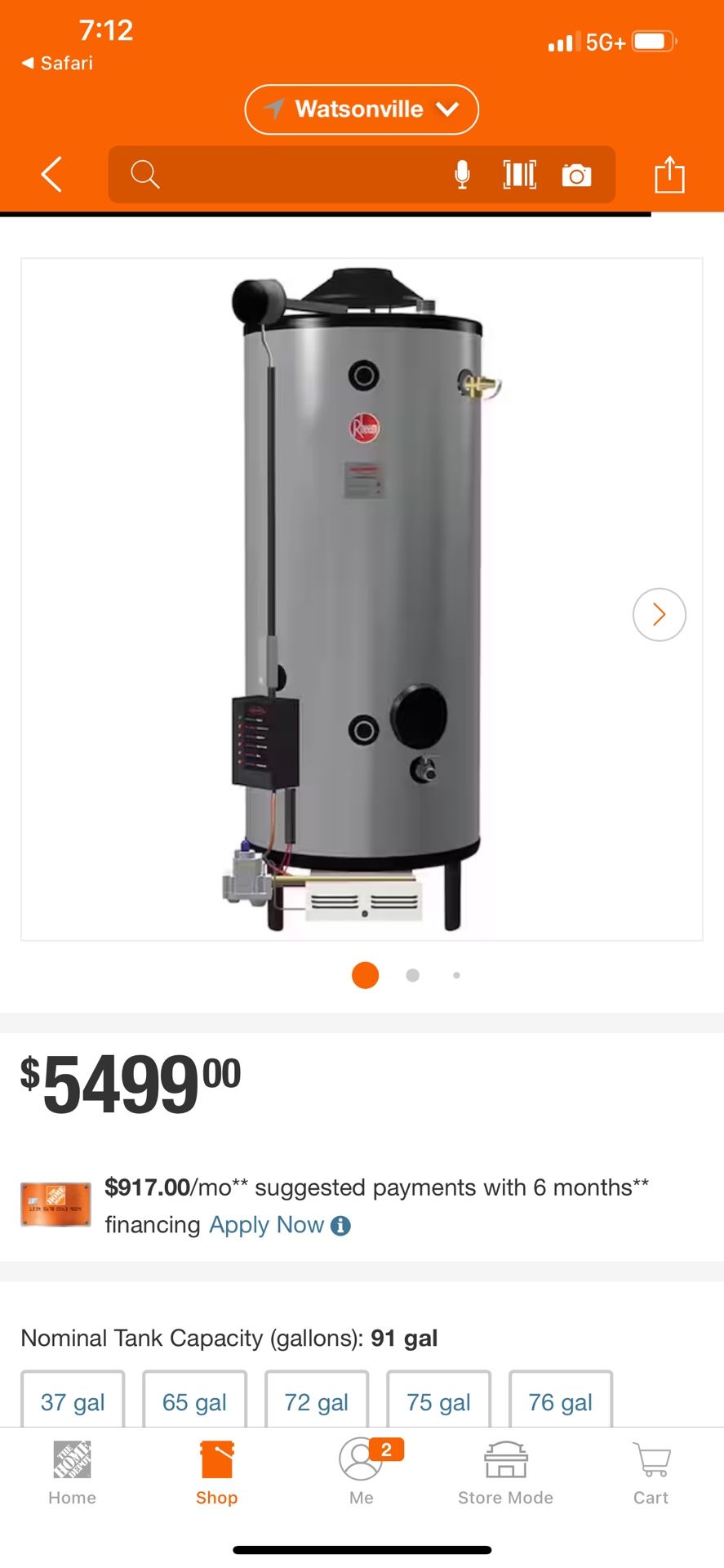Go to the Home tab

[x=72, y=1474]
